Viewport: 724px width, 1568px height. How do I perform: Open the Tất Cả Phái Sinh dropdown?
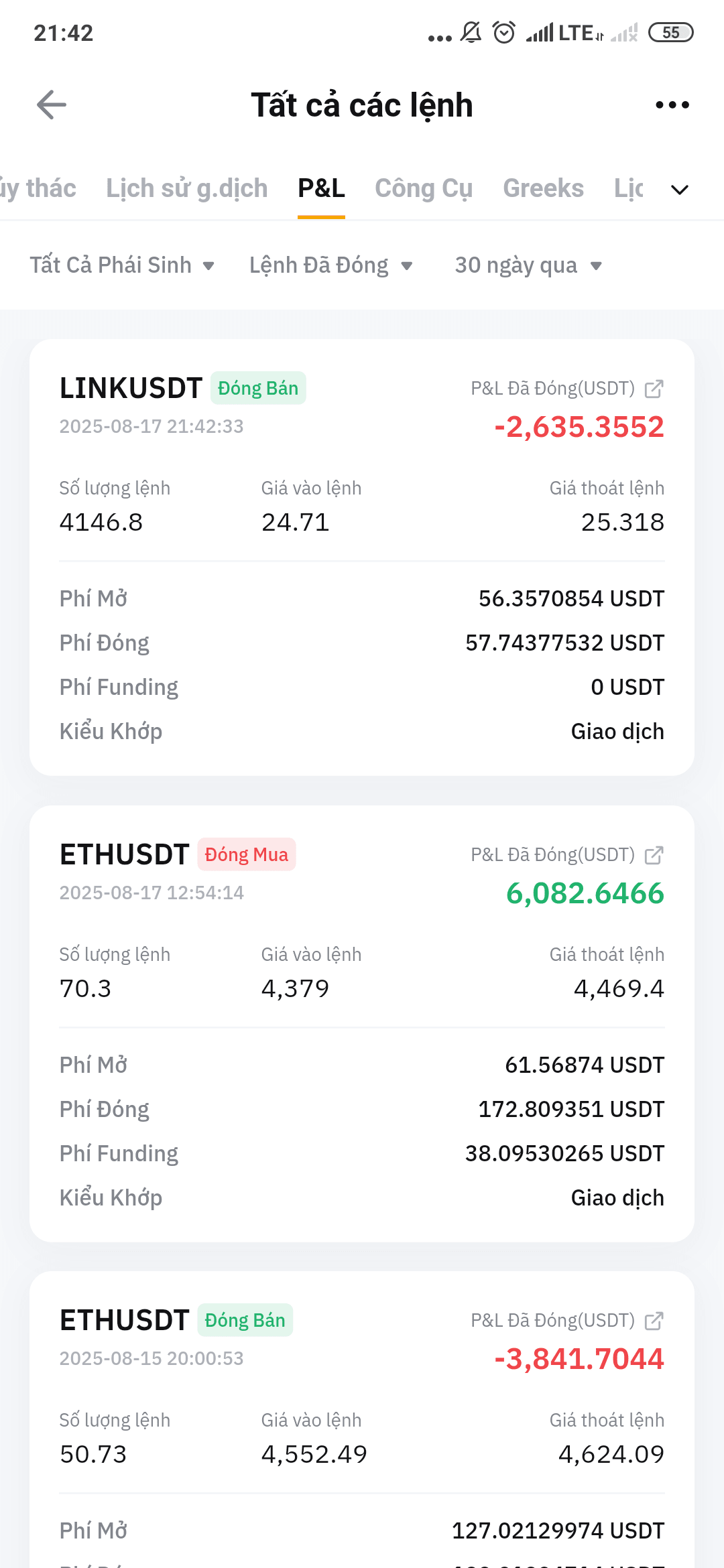[122, 265]
